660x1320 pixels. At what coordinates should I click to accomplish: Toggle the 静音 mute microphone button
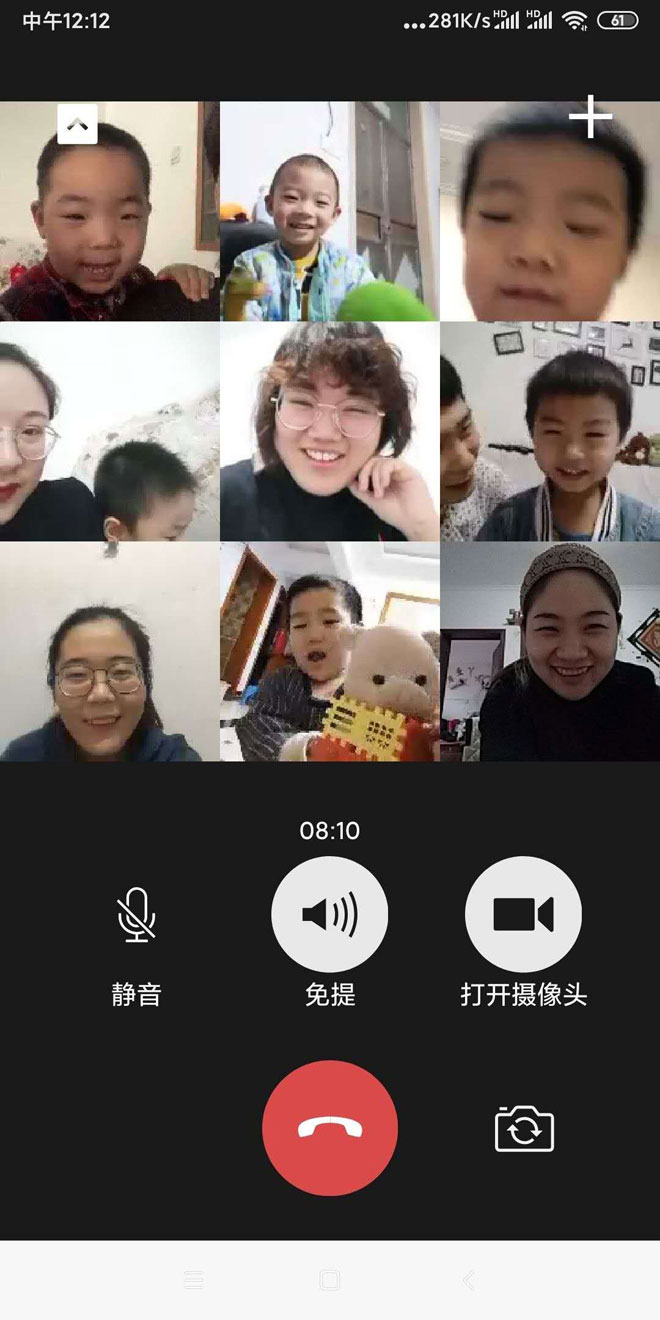[136, 915]
